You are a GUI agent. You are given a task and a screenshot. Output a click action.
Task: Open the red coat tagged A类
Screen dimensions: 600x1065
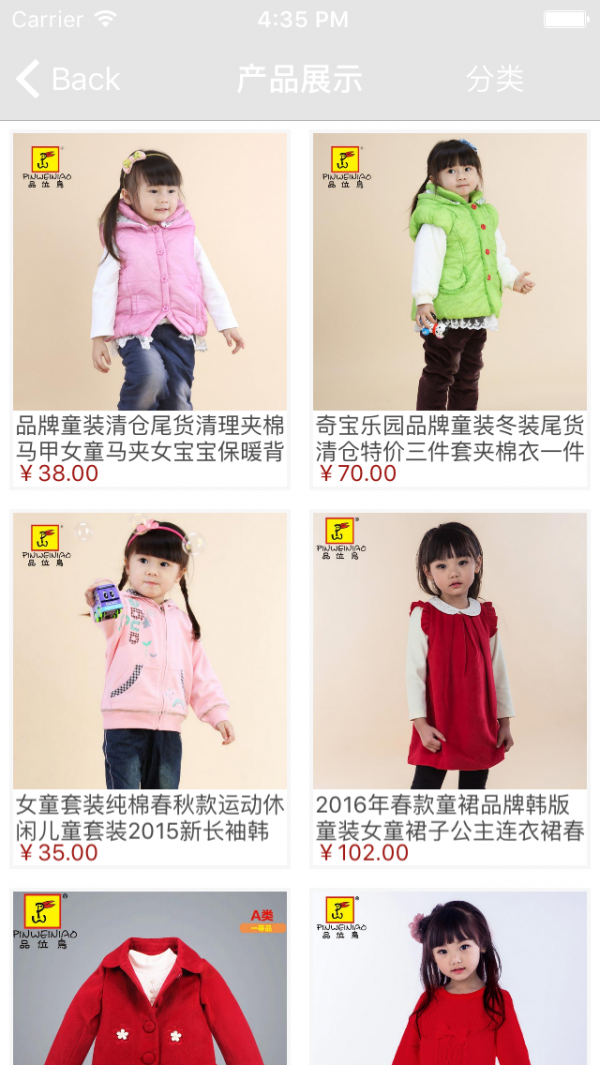click(150, 977)
